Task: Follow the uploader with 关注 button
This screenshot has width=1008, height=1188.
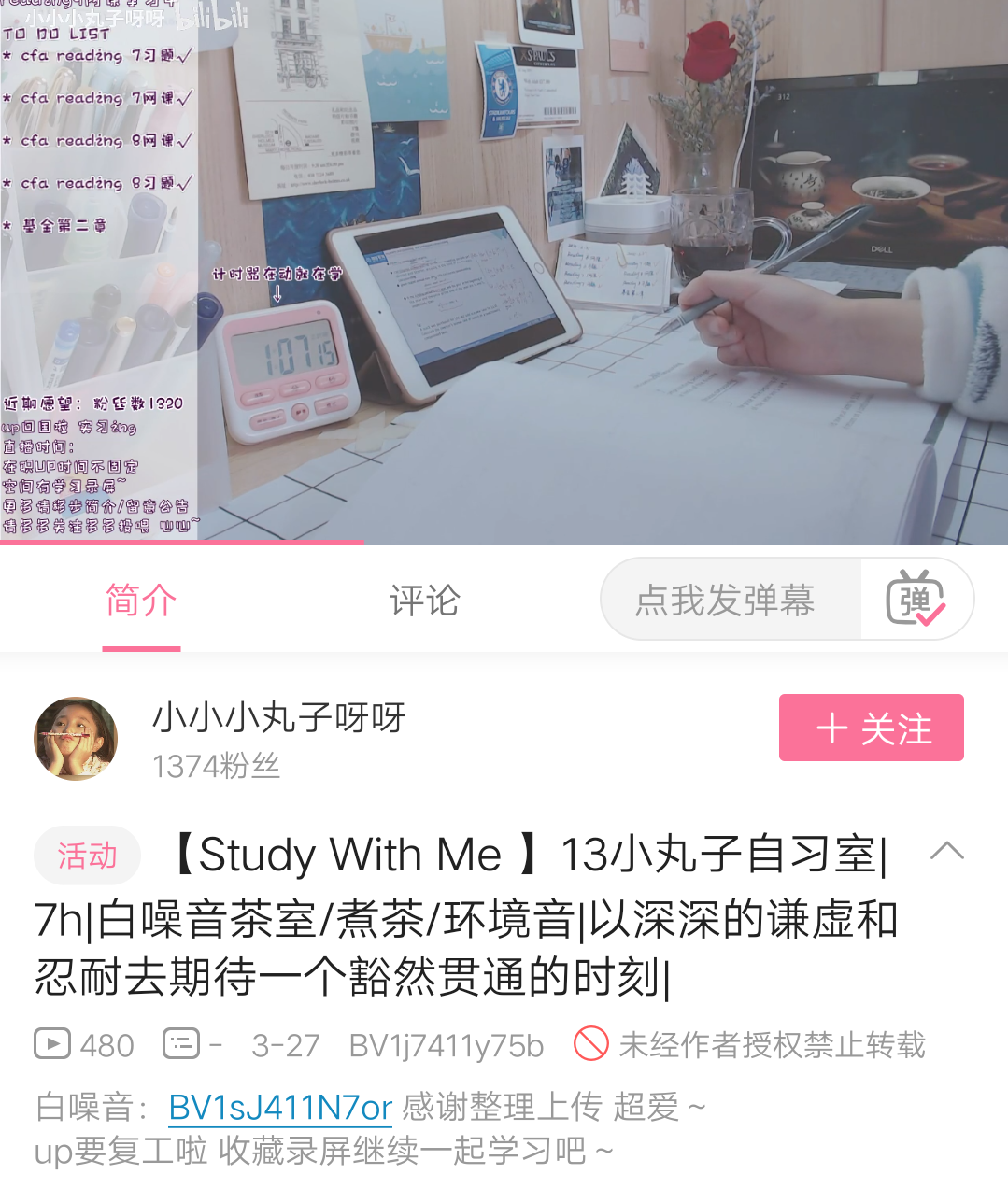Action: point(871,728)
